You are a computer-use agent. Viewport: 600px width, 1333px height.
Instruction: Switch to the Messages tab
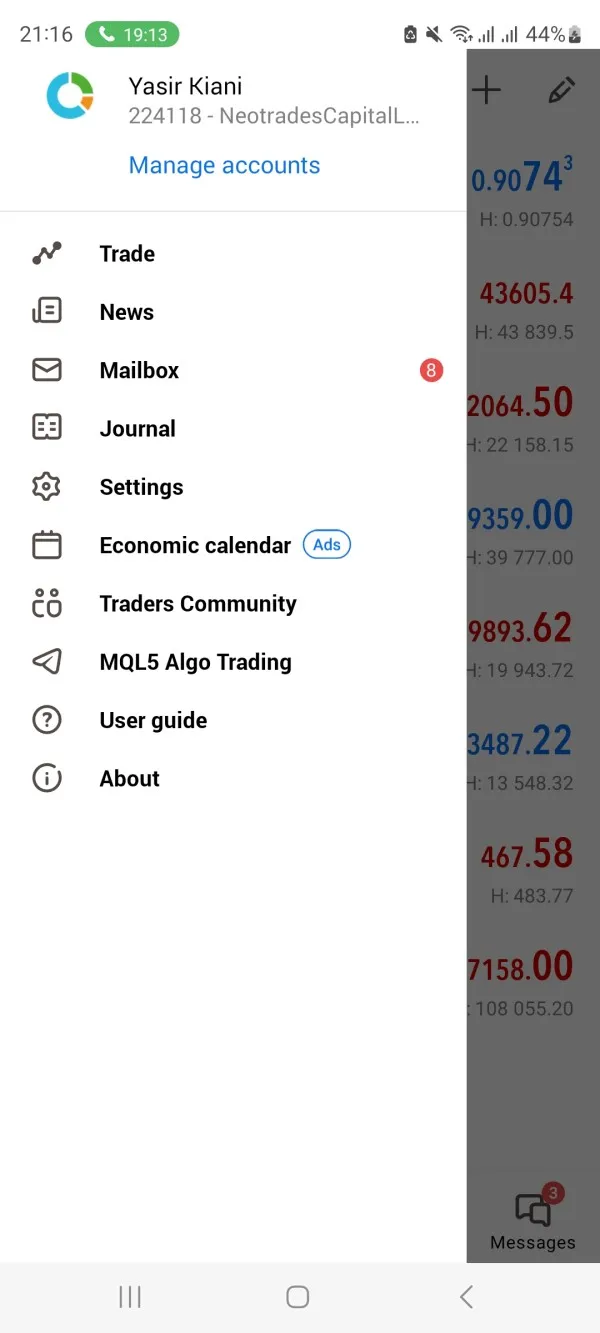pos(533,1219)
